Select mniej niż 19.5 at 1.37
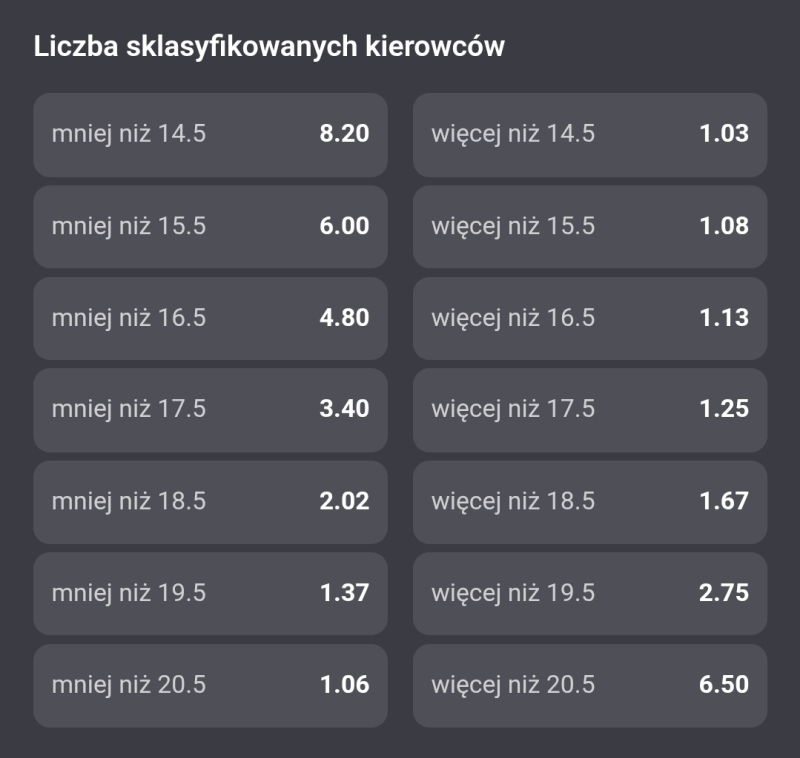This screenshot has width=800, height=758. coord(210,593)
